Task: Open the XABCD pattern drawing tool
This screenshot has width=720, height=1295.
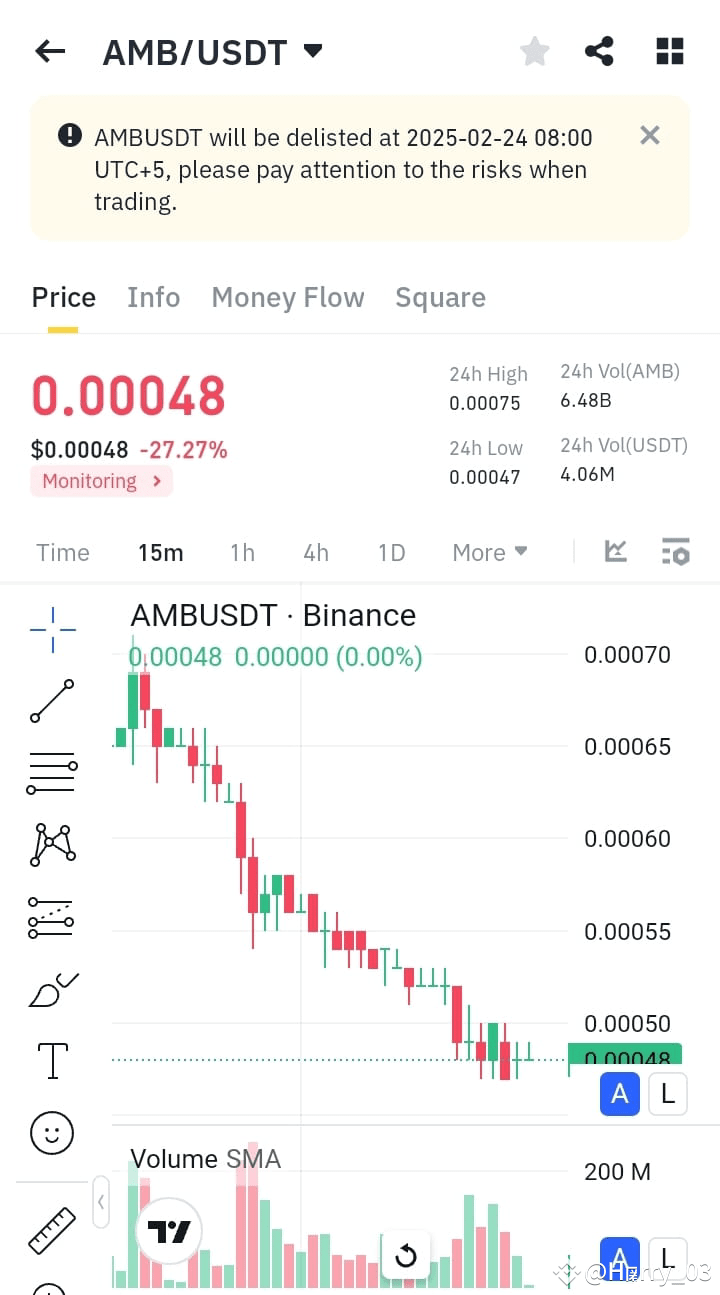Action: pos(51,844)
